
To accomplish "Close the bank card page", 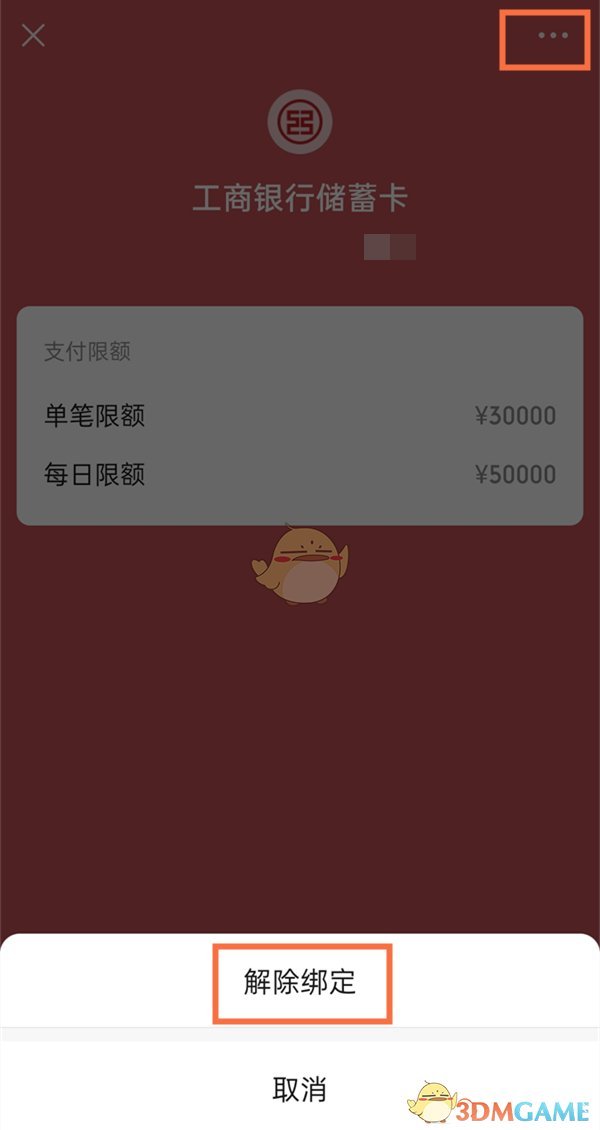I will click(x=34, y=36).
